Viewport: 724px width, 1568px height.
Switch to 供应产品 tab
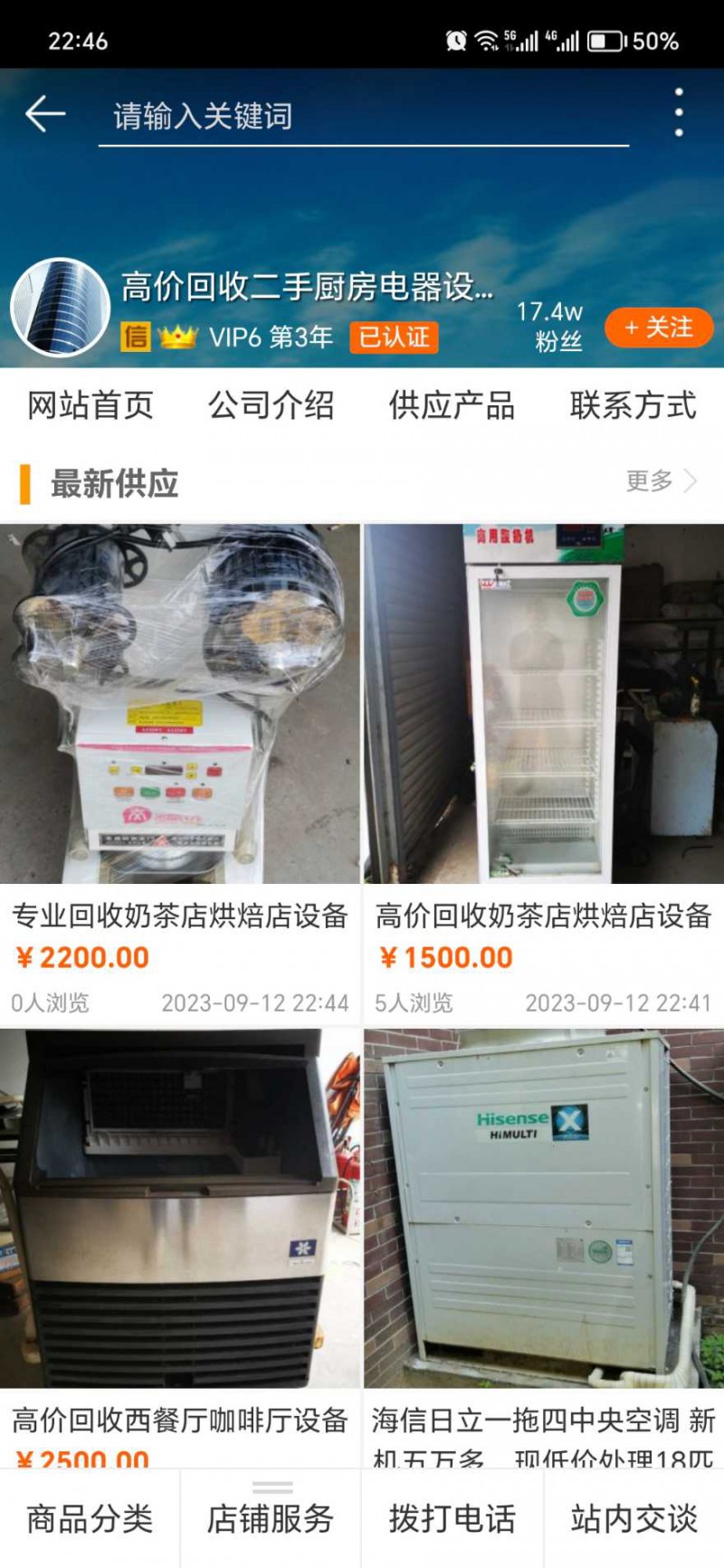452,405
